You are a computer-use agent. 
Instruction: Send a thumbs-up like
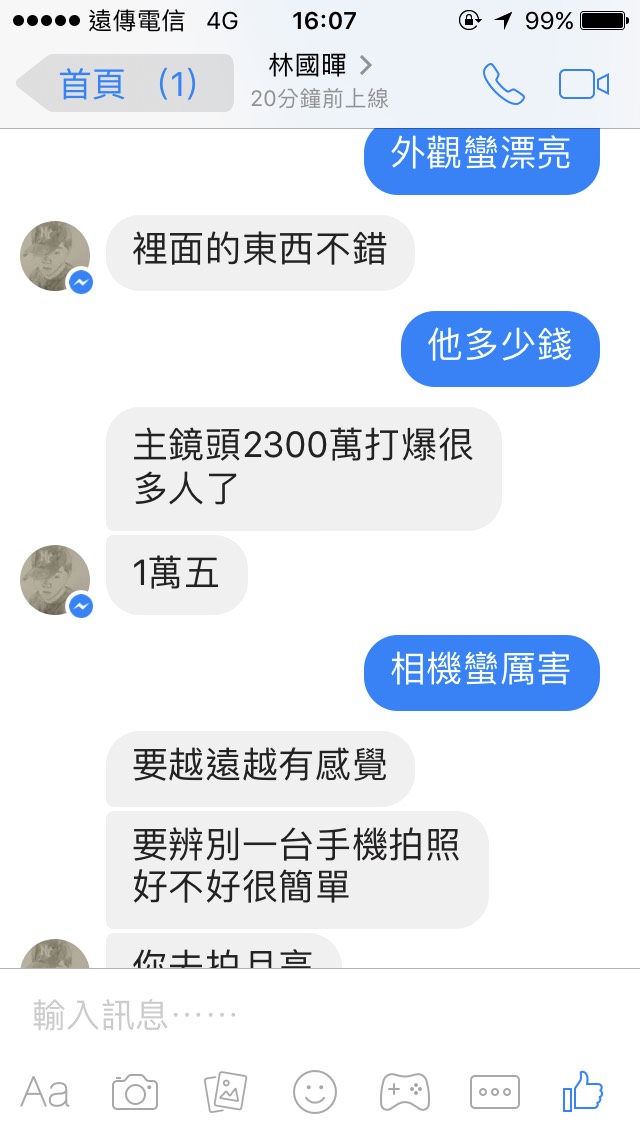583,1091
